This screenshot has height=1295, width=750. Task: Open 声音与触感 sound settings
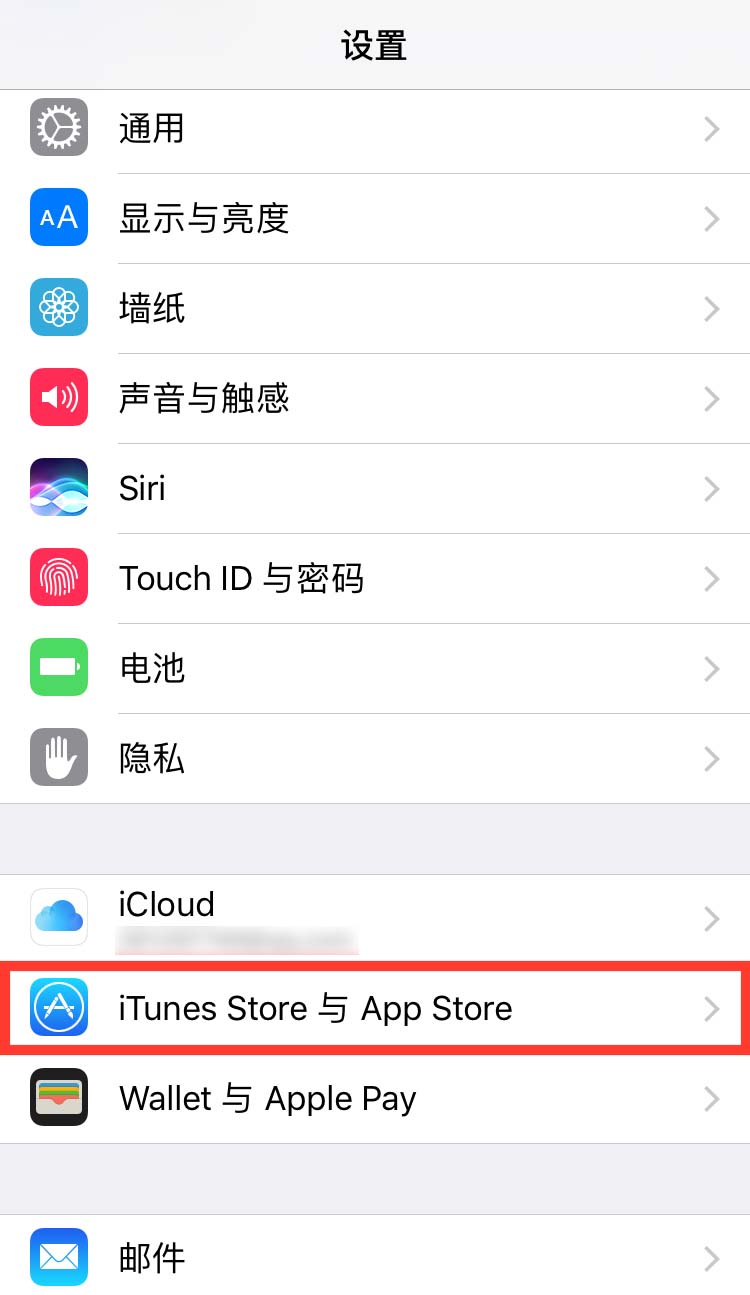(375, 398)
